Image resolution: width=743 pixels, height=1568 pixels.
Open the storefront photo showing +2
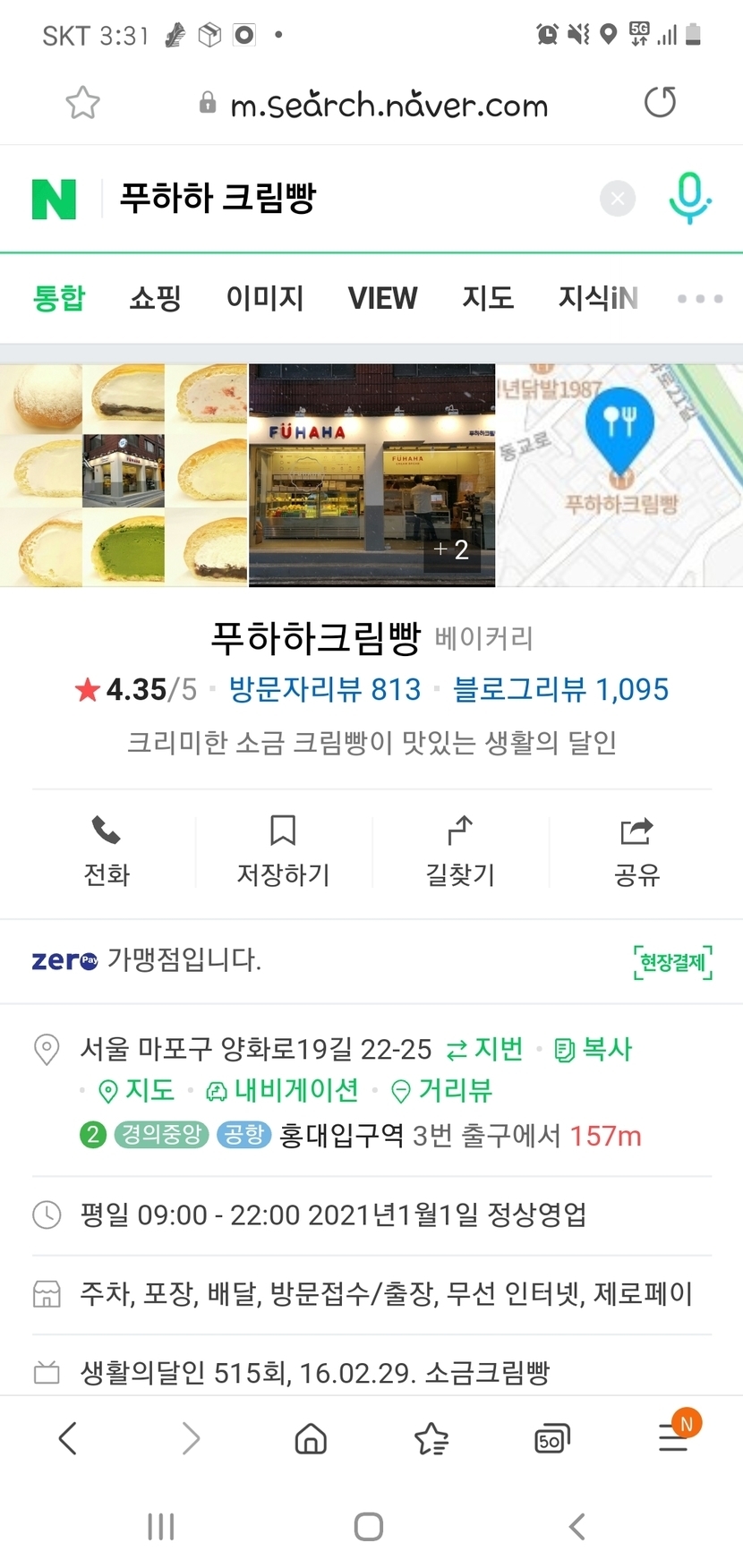371,475
